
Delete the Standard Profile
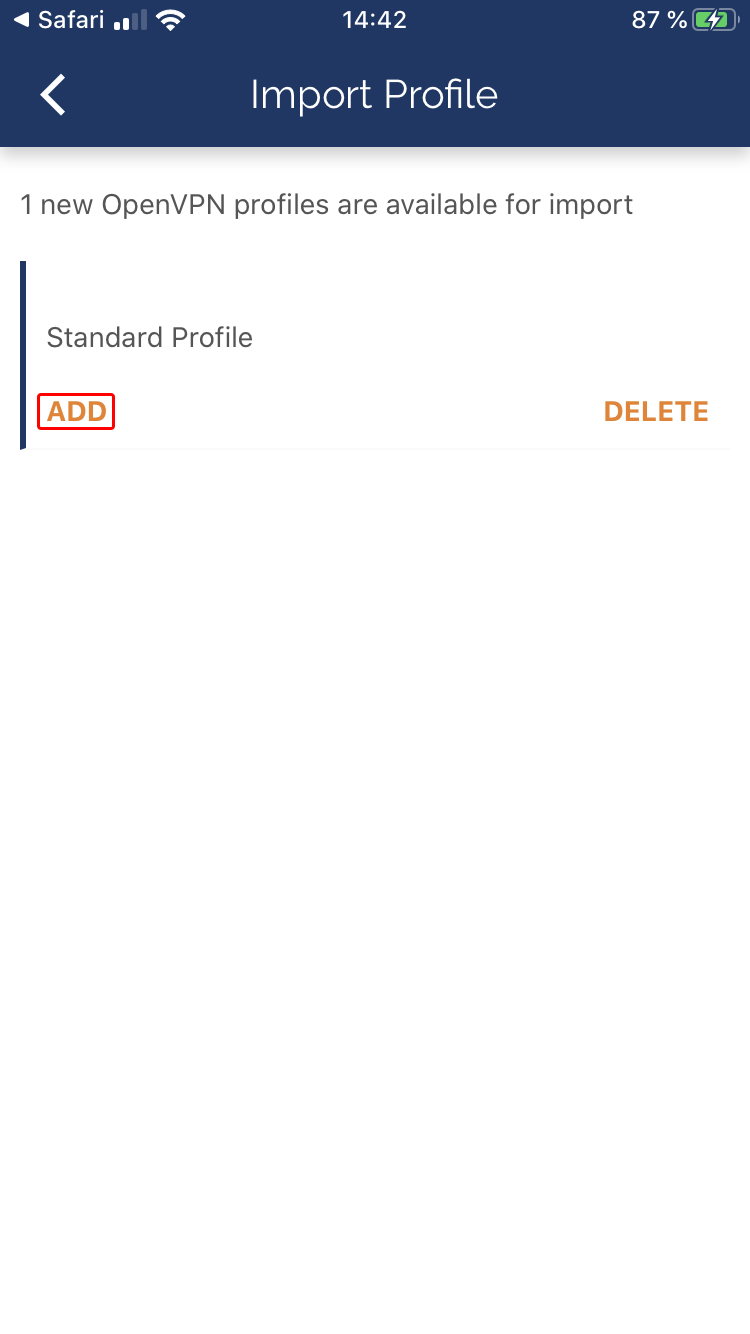click(656, 412)
